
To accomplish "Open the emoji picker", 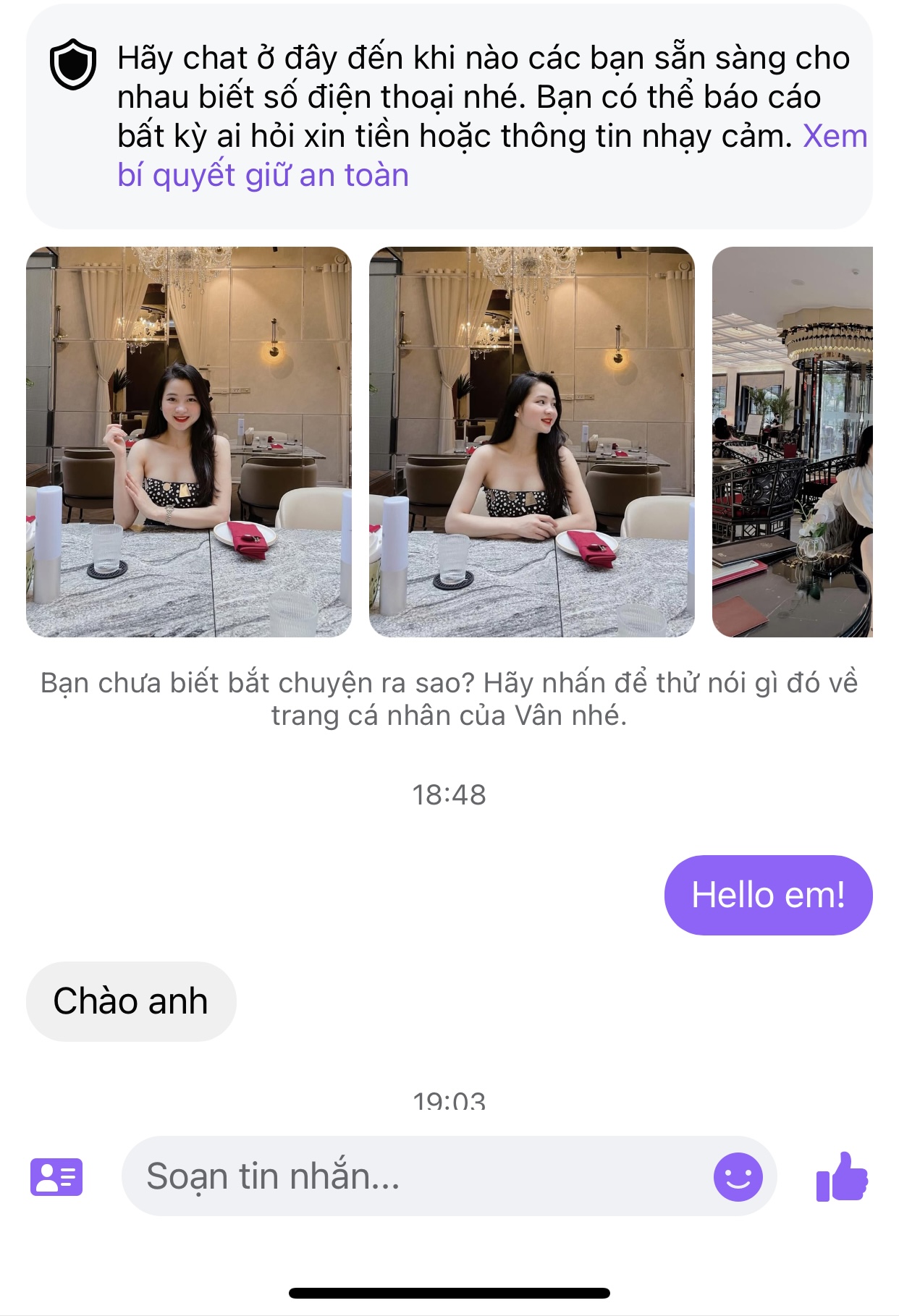I will point(738,1176).
